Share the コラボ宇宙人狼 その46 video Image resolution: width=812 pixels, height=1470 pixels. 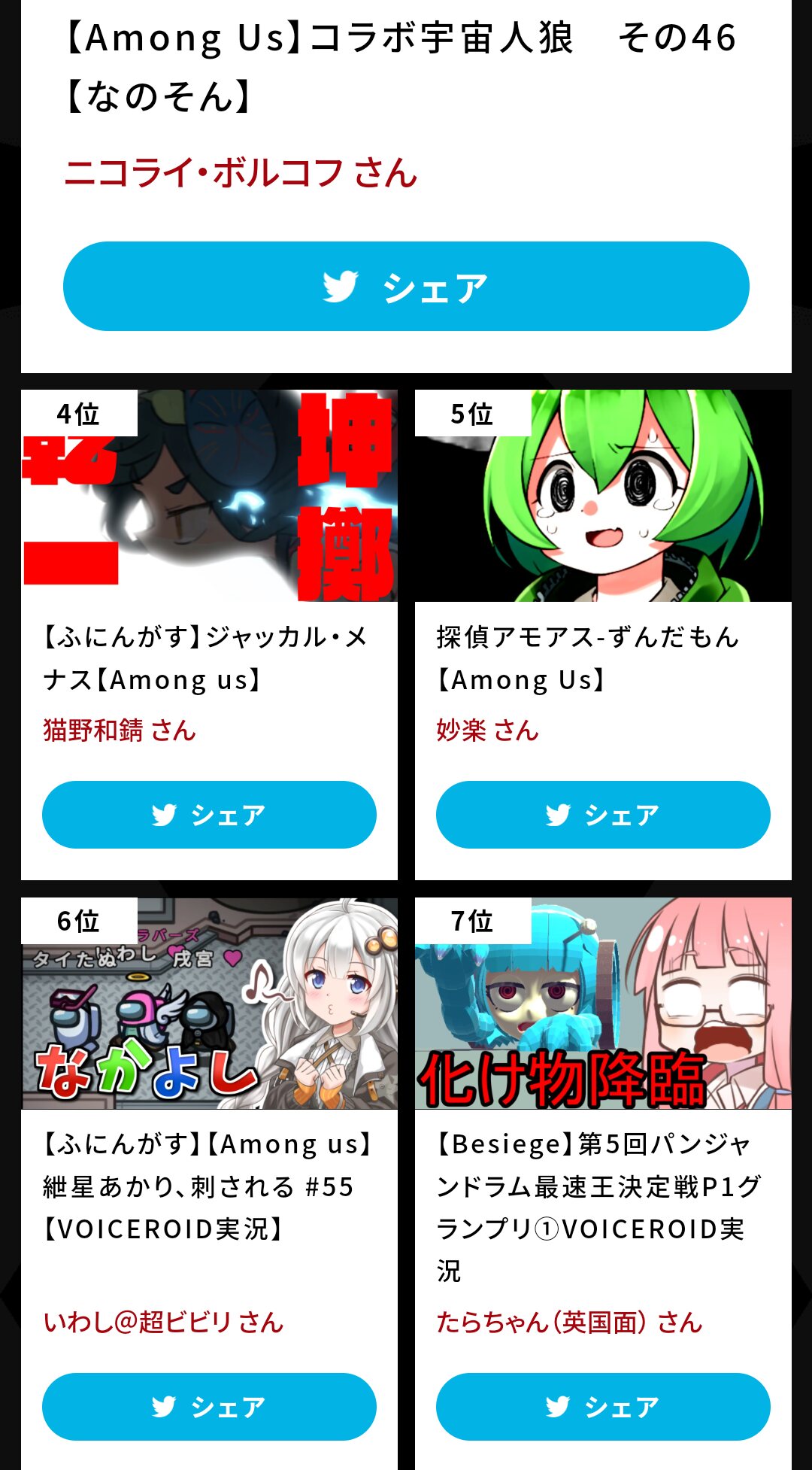tap(406, 287)
